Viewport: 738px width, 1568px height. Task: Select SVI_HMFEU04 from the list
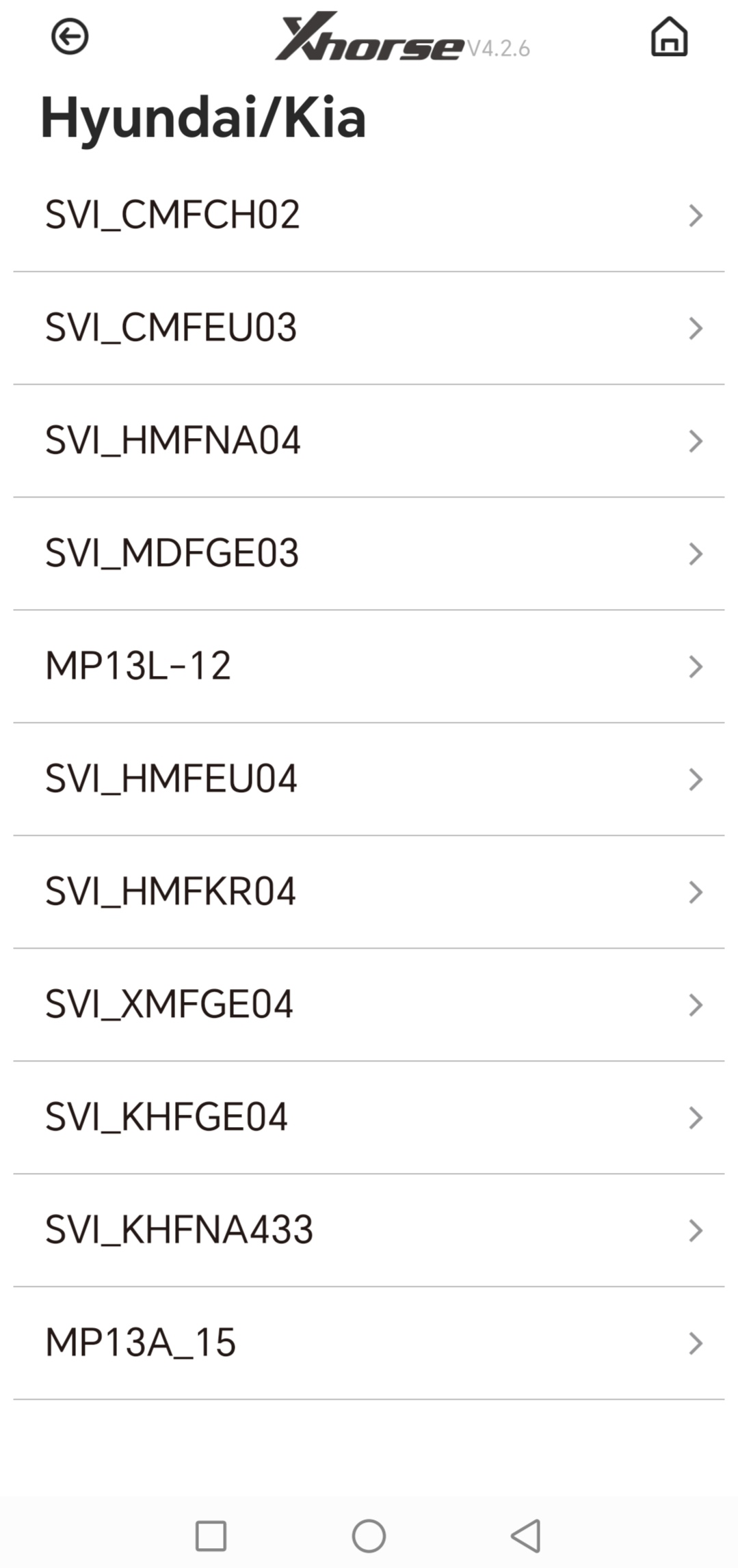coord(369,779)
